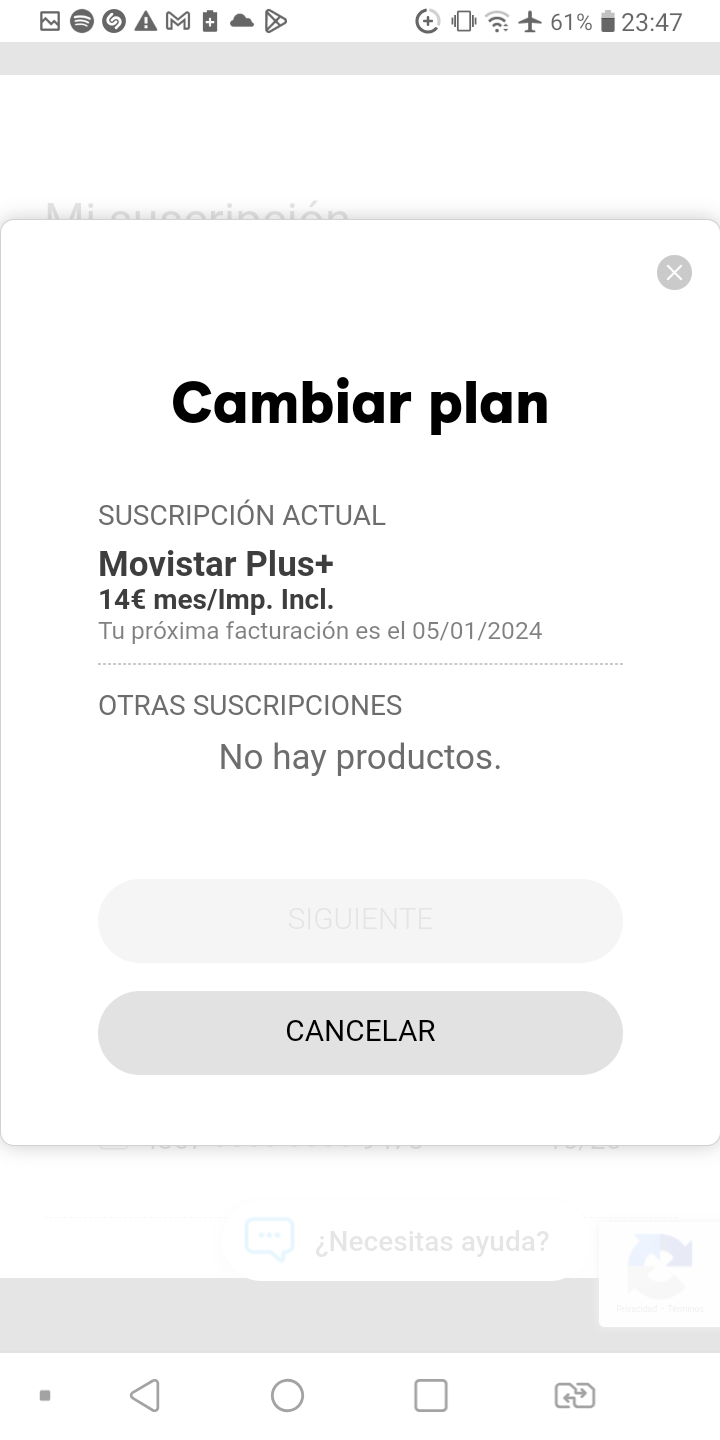Open the recent apps square button
Image resolution: width=720 pixels, height=1440 pixels.
(x=430, y=1394)
